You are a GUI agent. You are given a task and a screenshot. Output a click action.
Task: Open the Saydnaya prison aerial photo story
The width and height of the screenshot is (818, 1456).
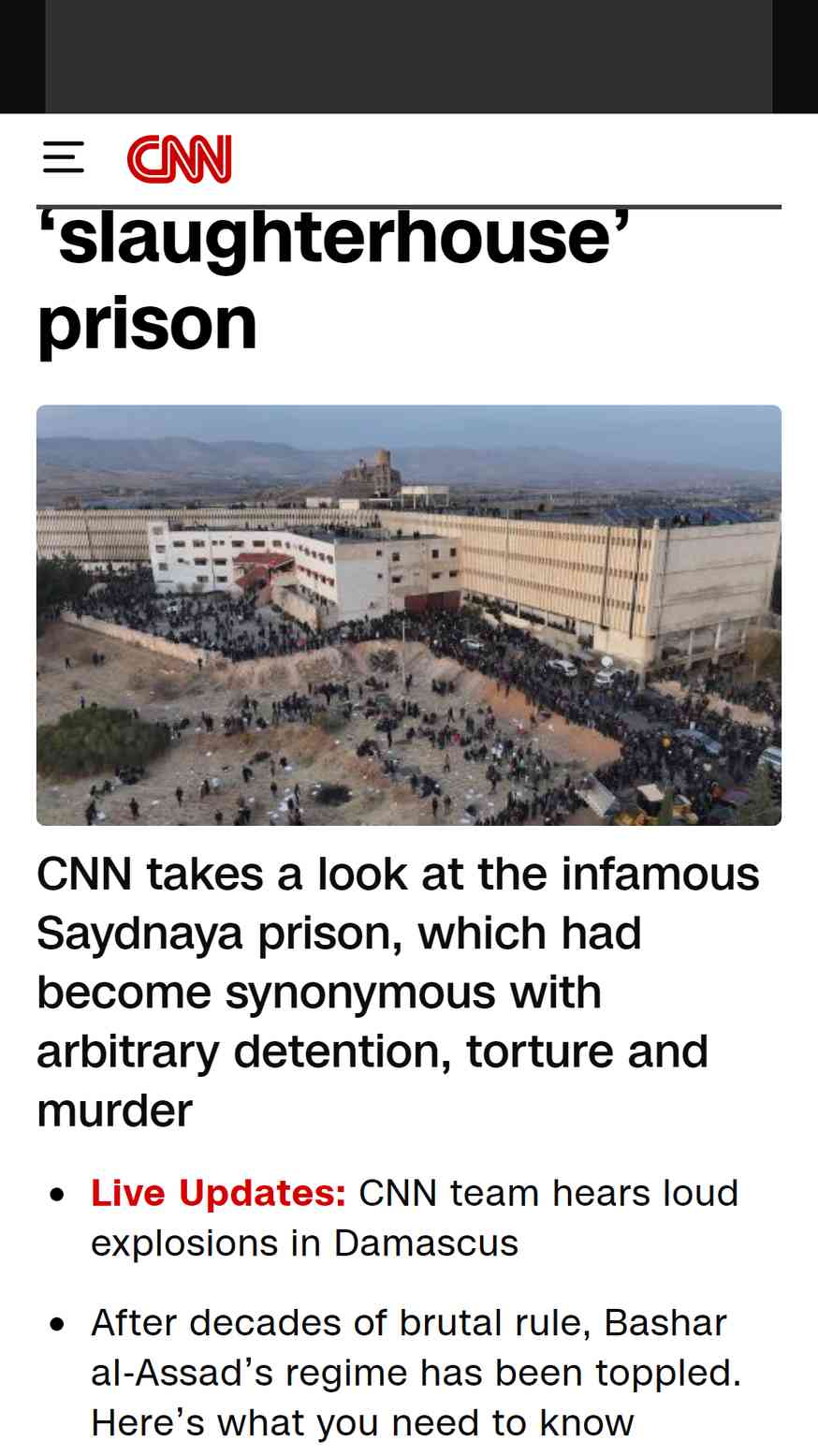pyautogui.click(x=409, y=615)
